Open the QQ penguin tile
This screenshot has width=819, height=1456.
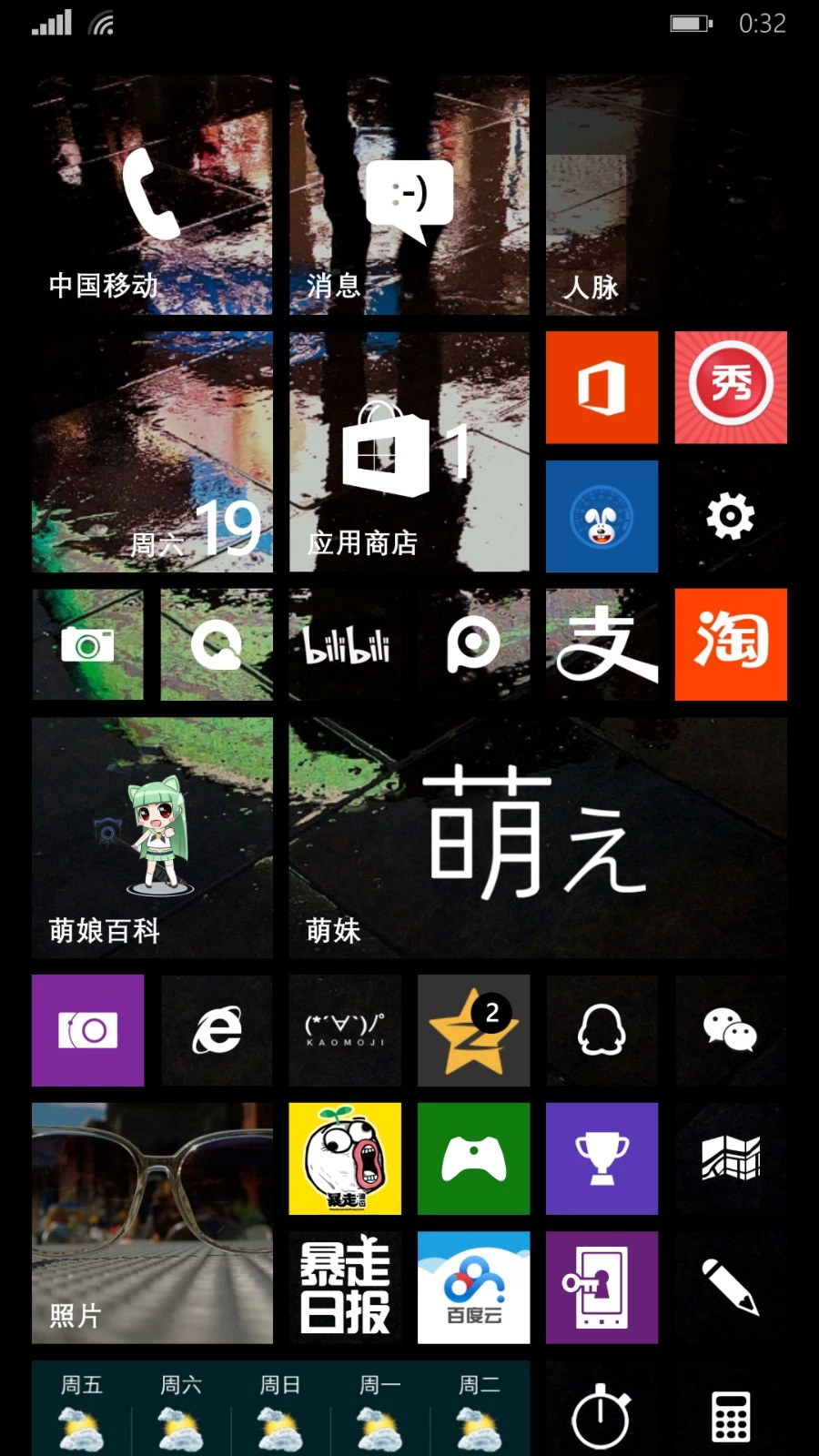[x=602, y=1031]
